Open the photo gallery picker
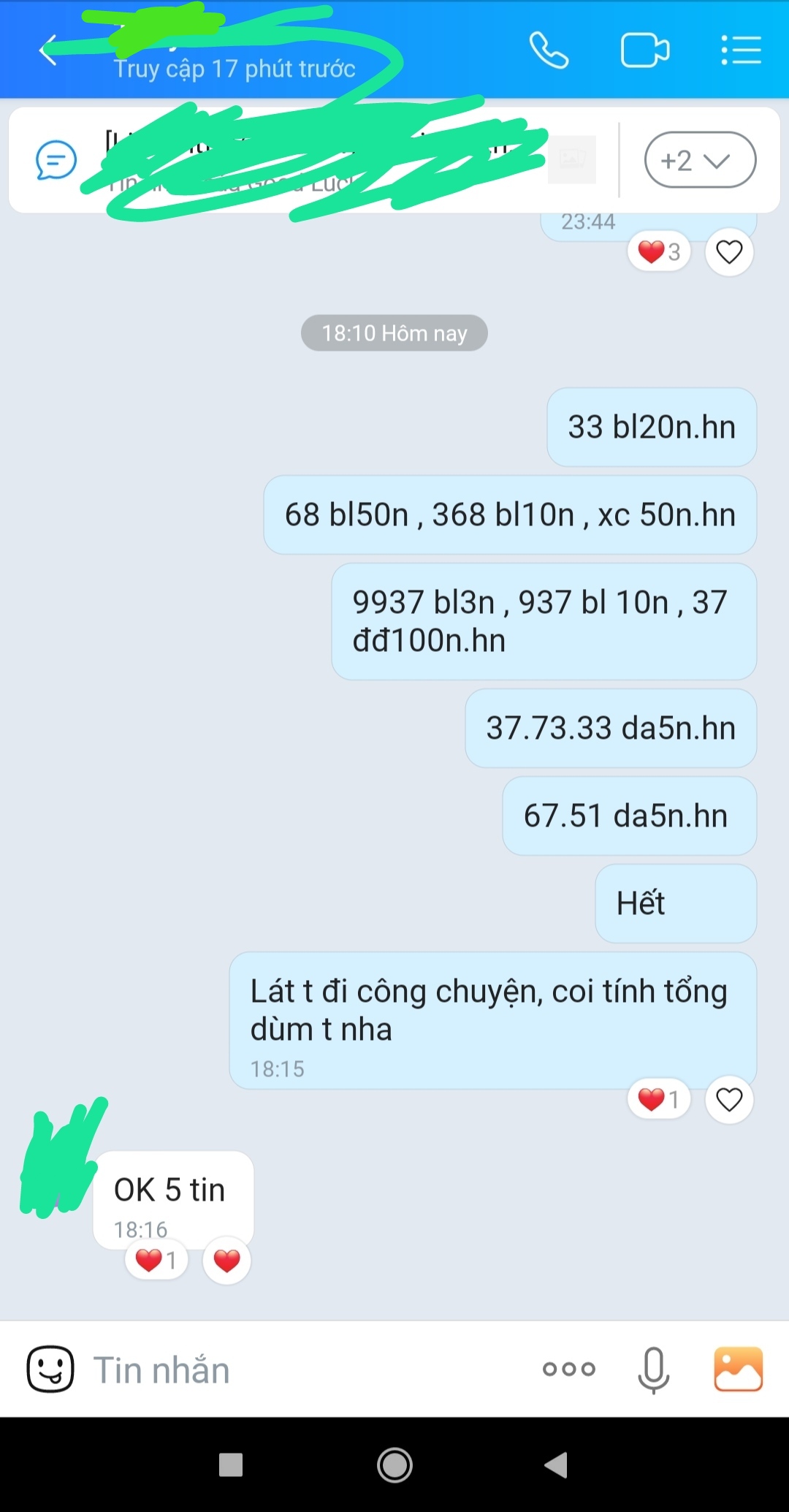The image size is (789, 1512). [x=739, y=1369]
